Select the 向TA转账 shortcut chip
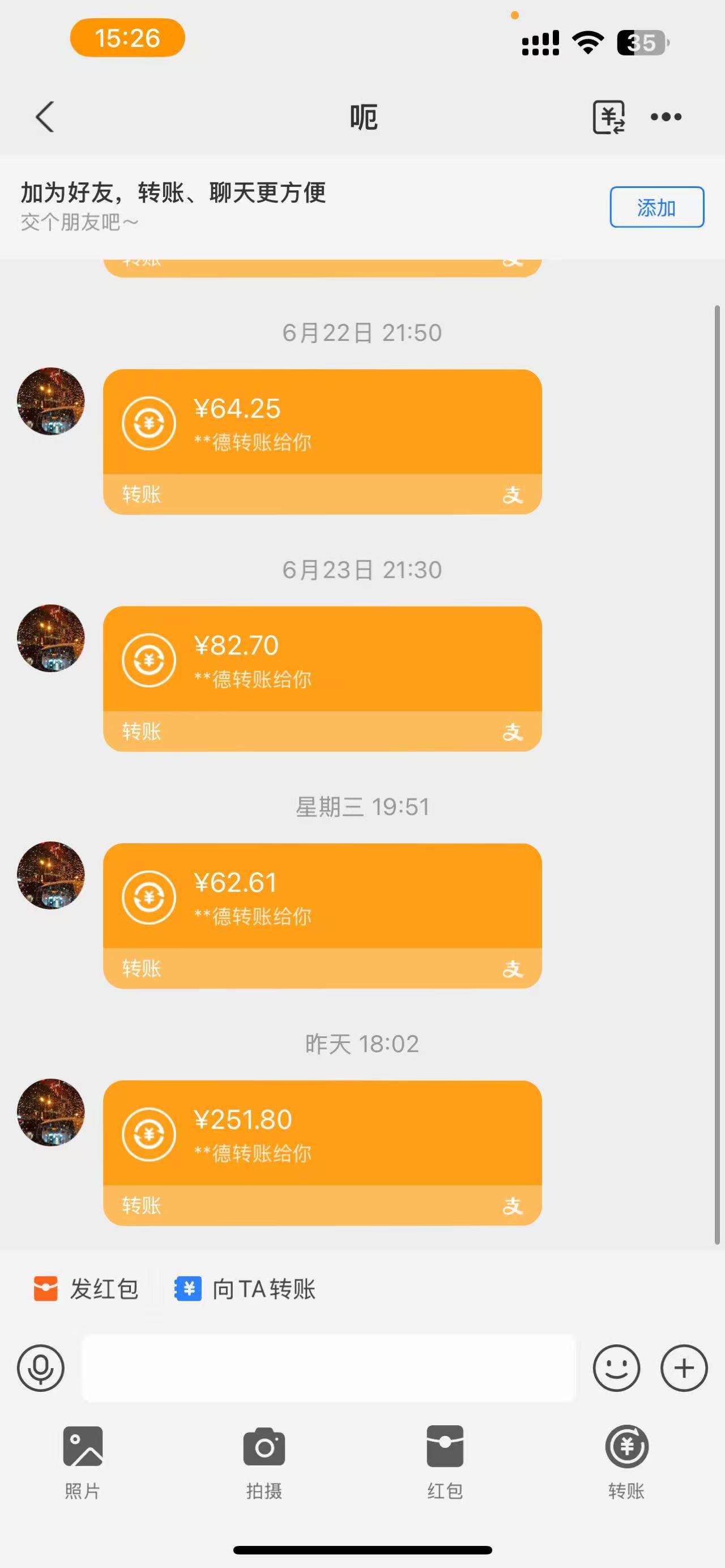This screenshot has width=725, height=1568. [245, 1289]
